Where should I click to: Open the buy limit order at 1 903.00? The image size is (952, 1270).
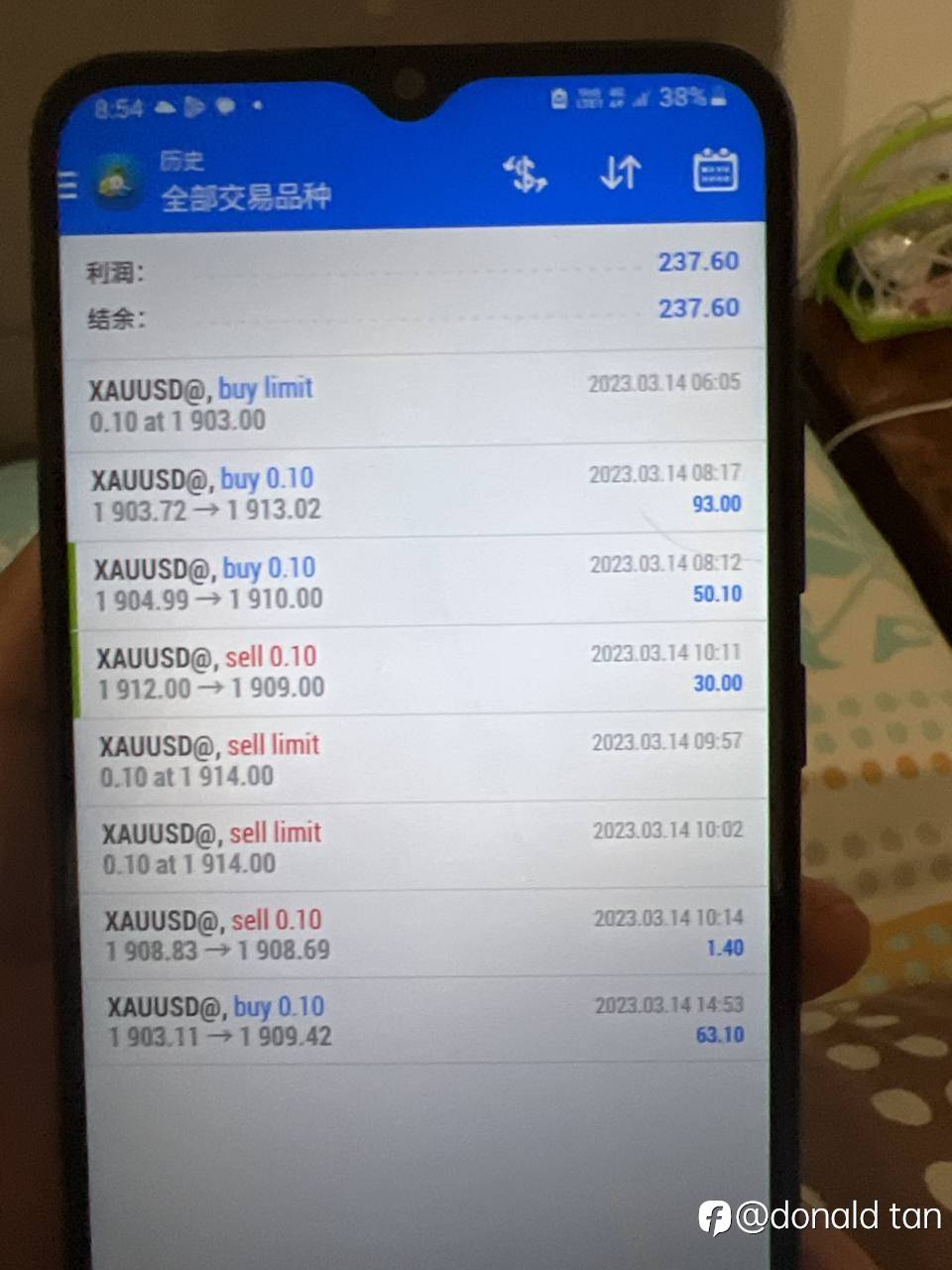click(x=412, y=403)
